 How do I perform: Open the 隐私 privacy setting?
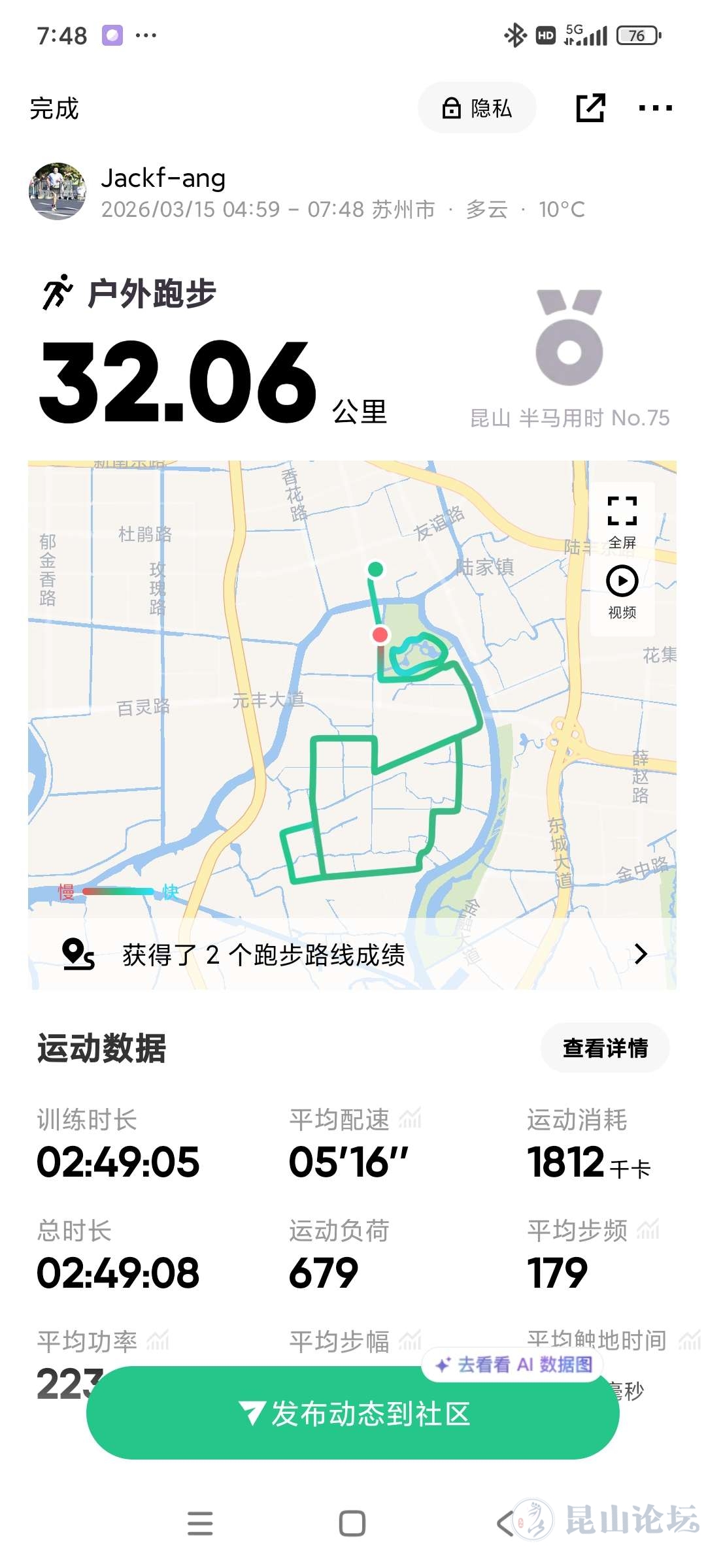pyautogui.click(x=477, y=108)
